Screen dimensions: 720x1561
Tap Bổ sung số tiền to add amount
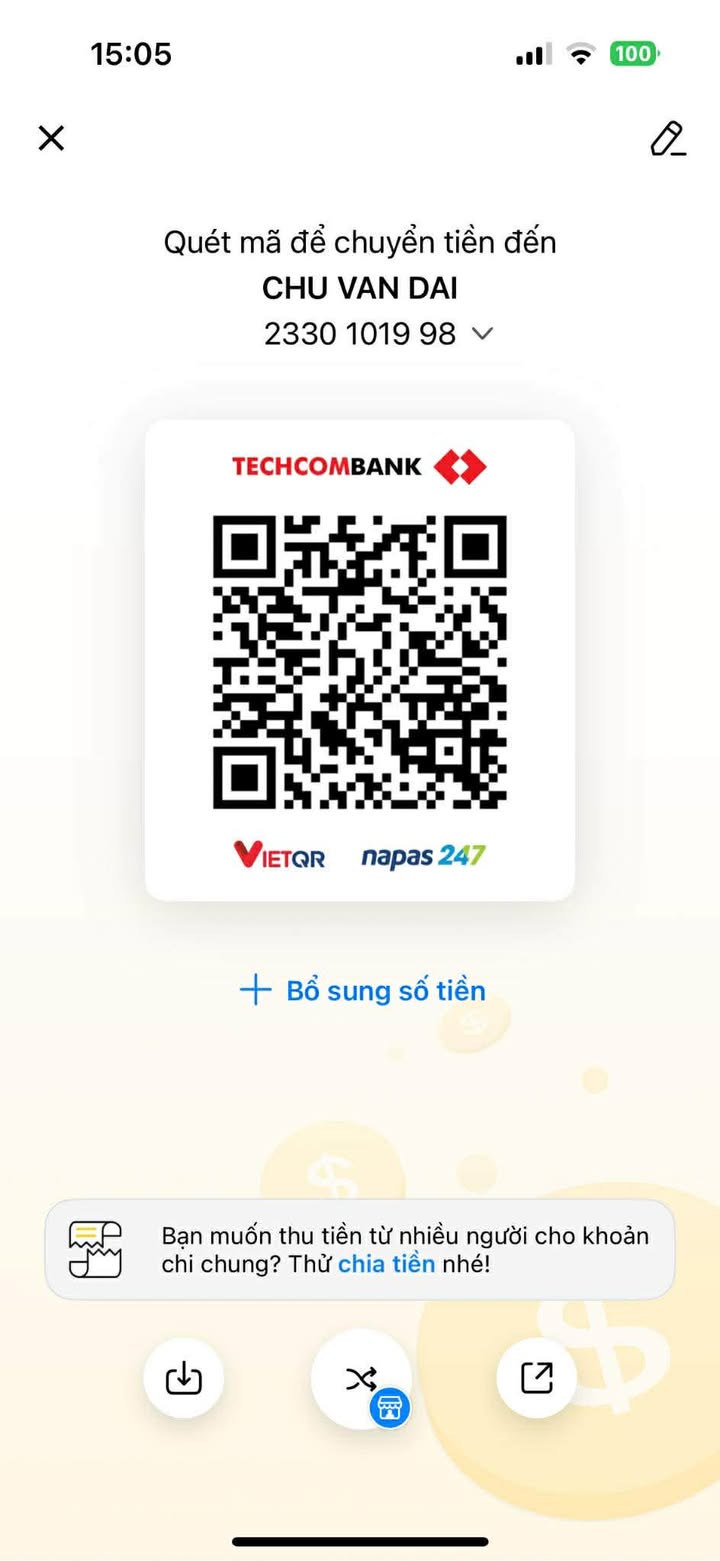tap(363, 991)
